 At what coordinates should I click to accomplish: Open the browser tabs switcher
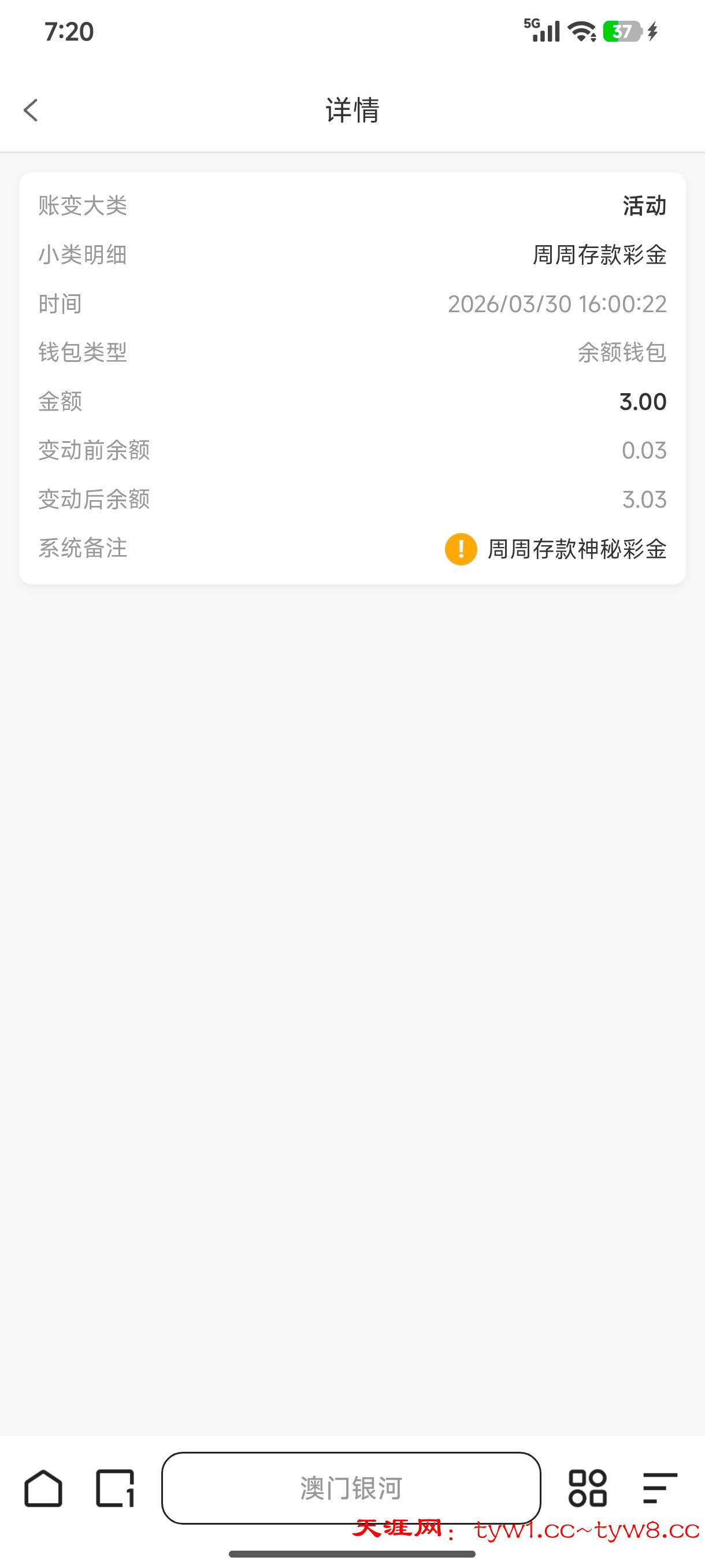click(x=115, y=1488)
